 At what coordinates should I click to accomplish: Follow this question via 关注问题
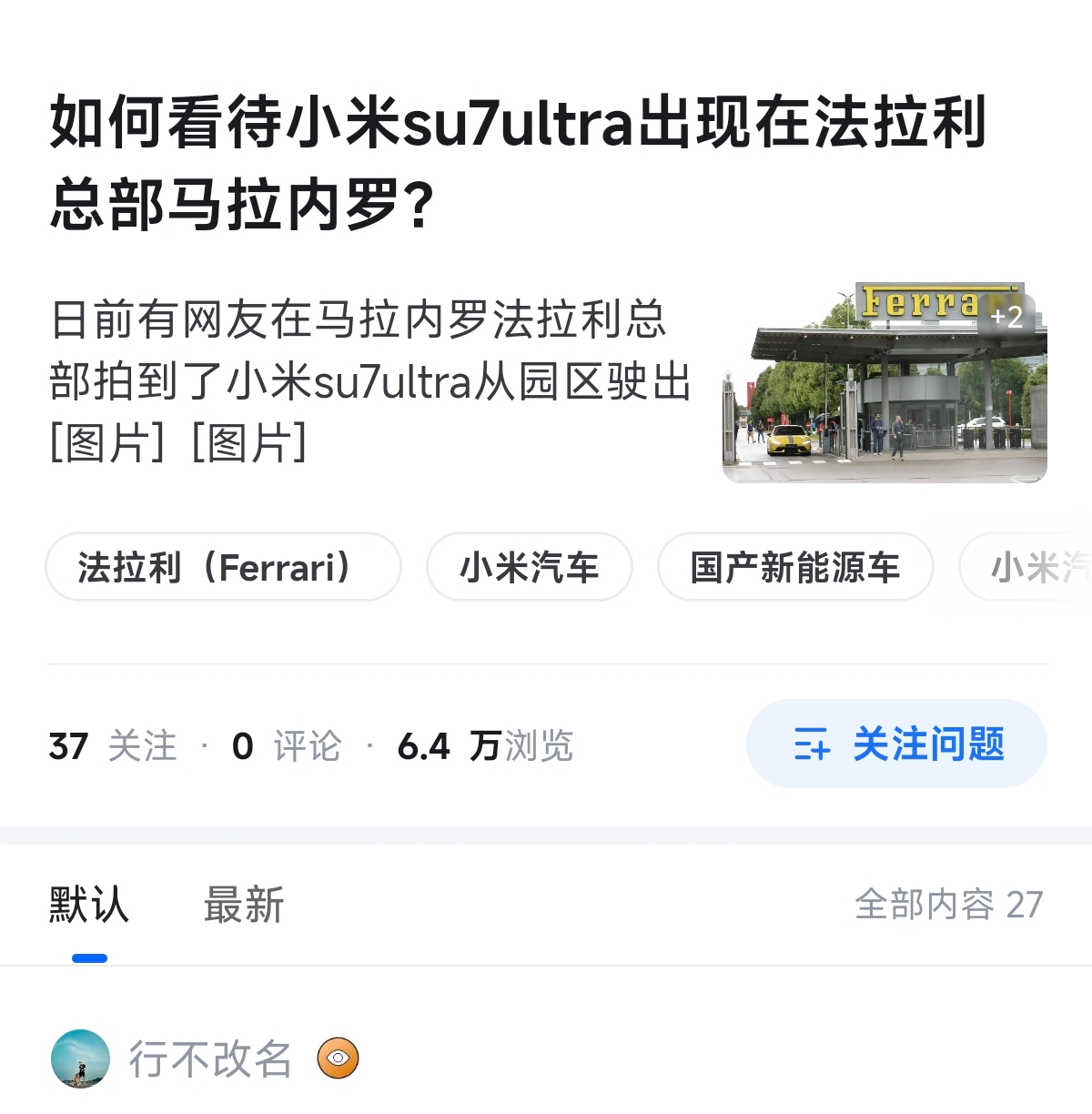coord(896,744)
